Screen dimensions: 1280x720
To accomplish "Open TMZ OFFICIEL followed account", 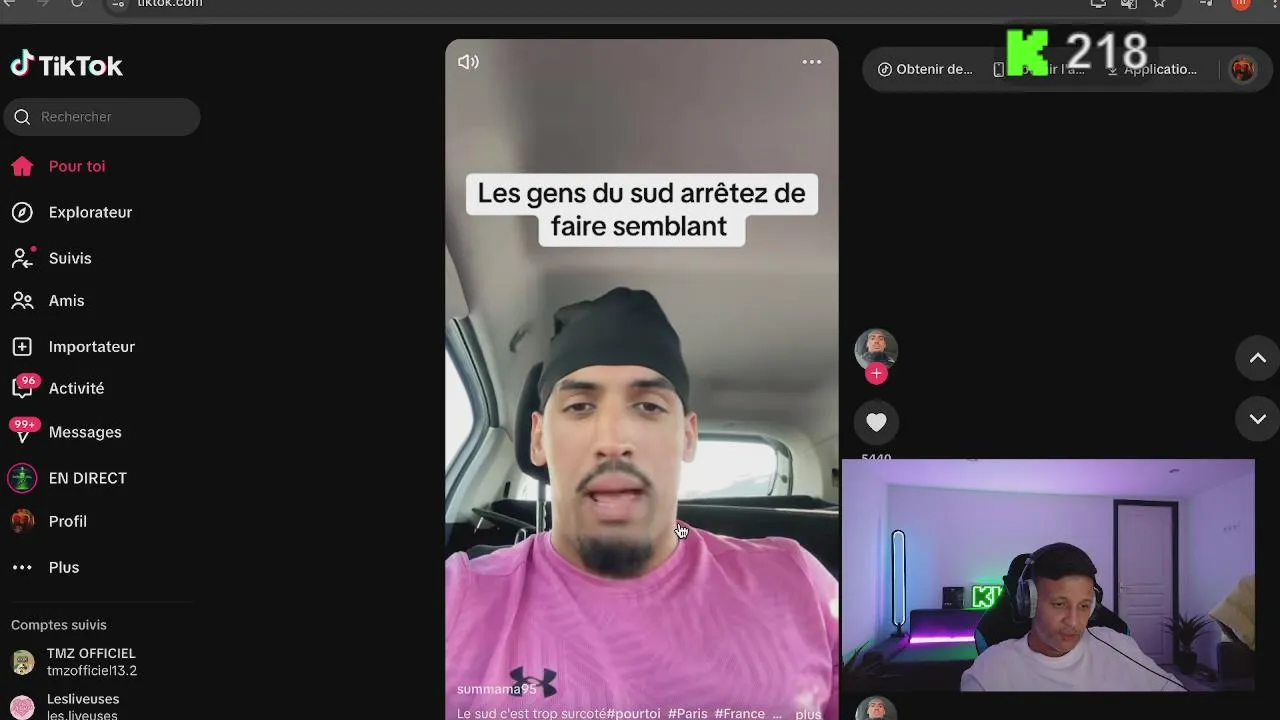I will [90, 661].
